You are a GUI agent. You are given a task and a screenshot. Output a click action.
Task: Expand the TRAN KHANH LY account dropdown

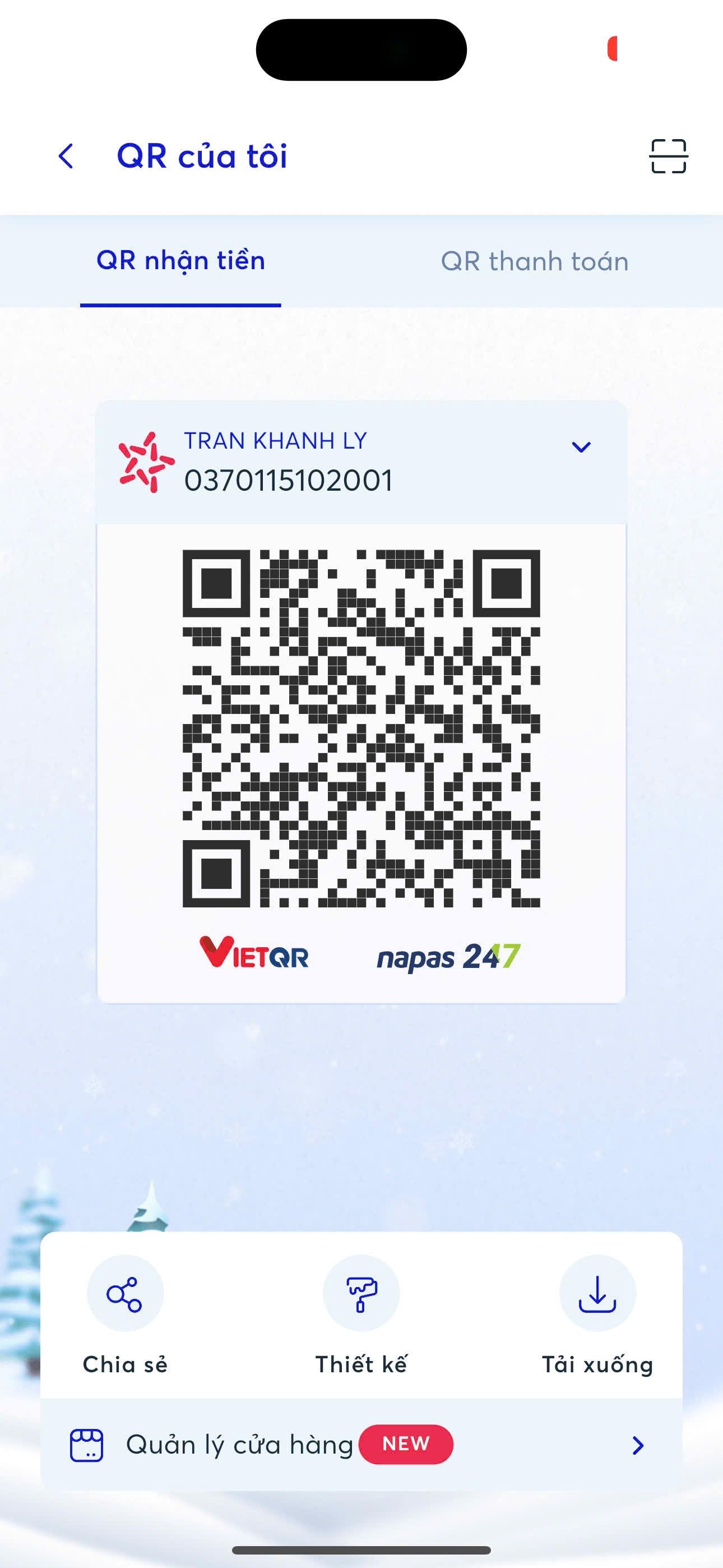581,448
